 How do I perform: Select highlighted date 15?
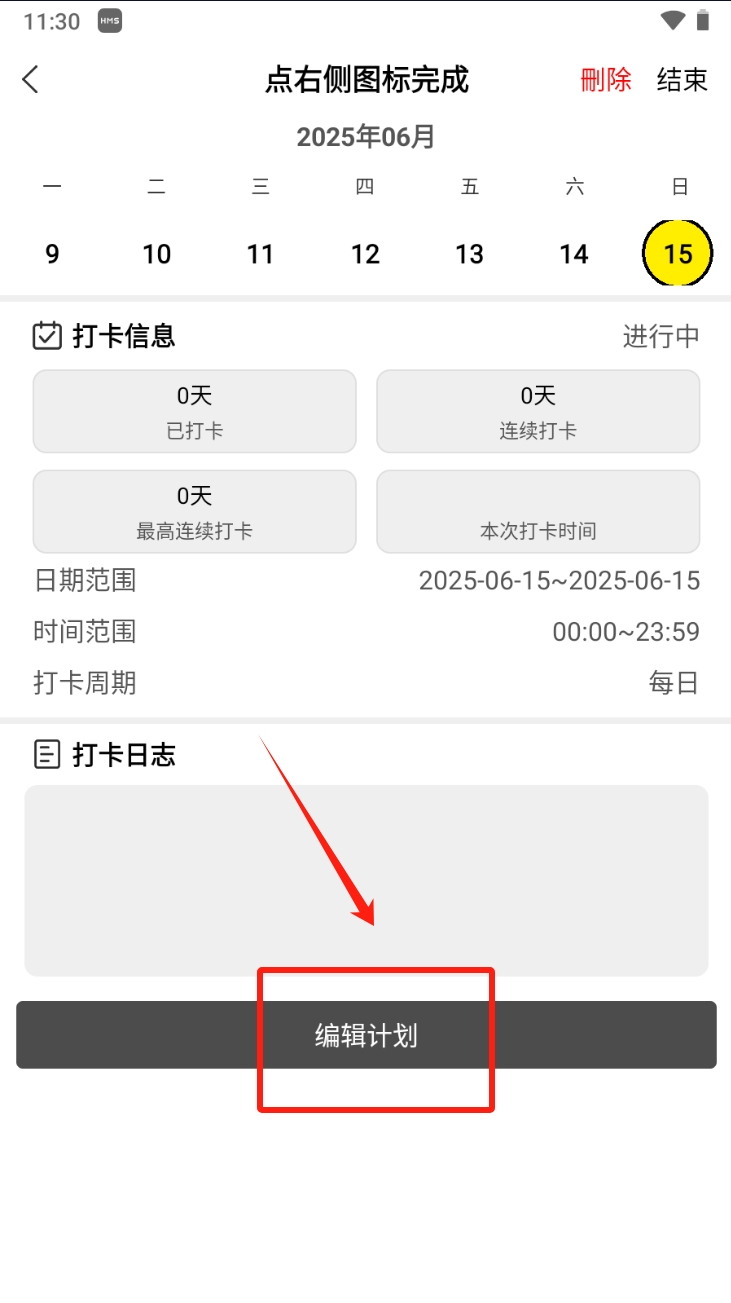coord(678,254)
